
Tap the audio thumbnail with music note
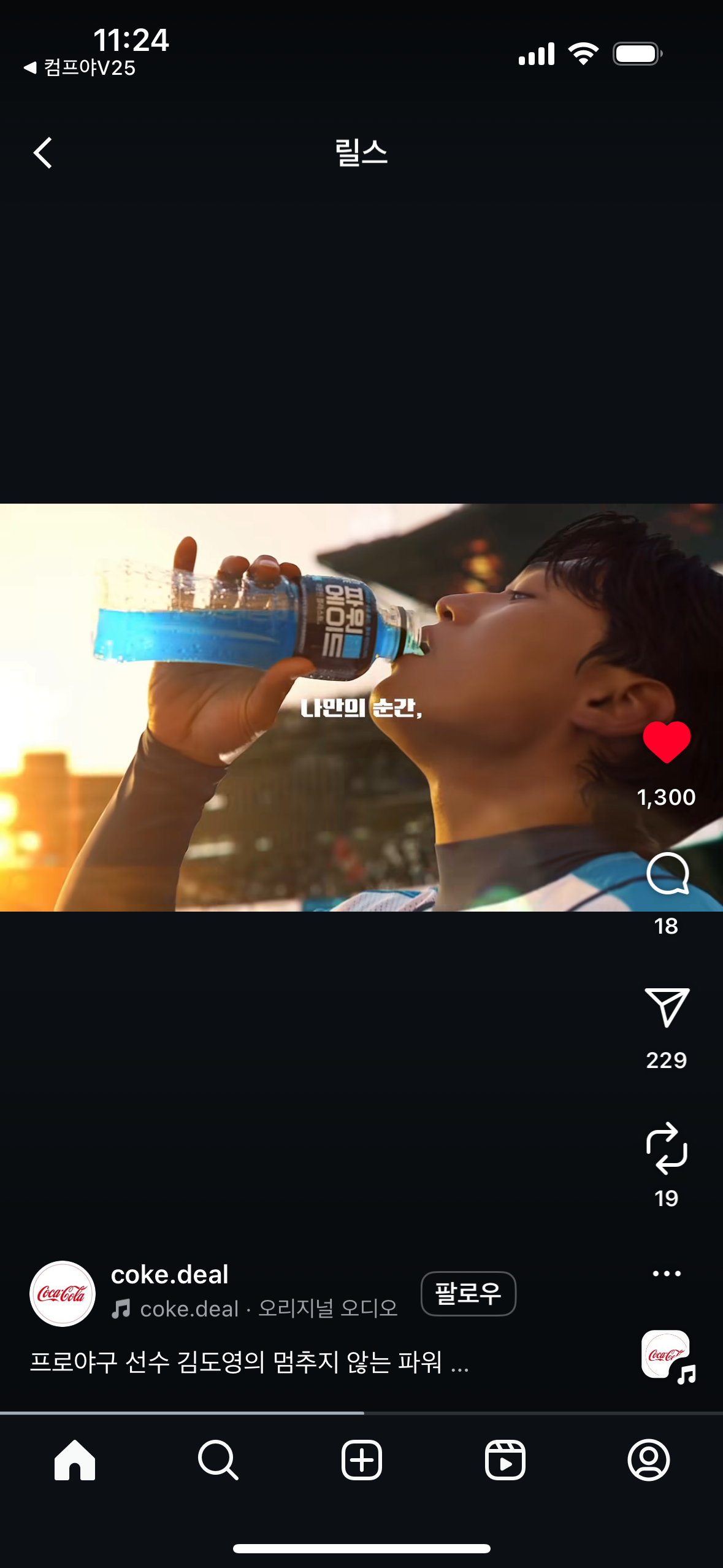tap(667, 1355)
